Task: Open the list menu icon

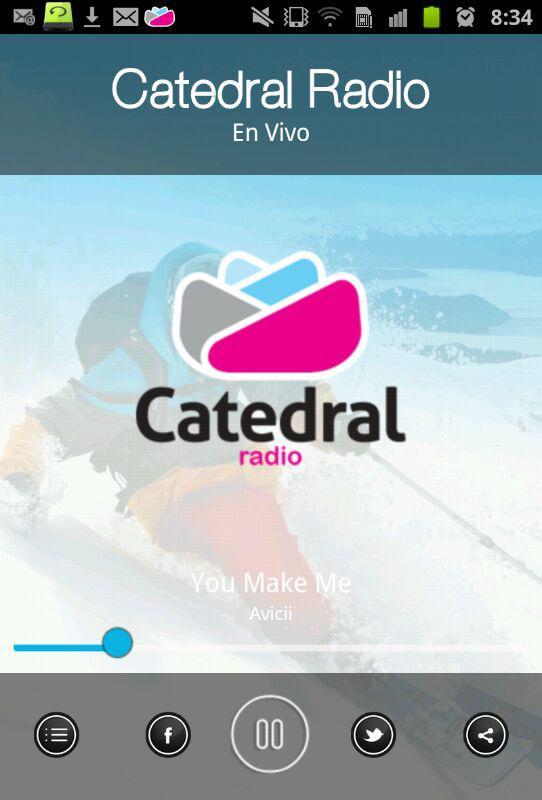Action: click(56, 735)
